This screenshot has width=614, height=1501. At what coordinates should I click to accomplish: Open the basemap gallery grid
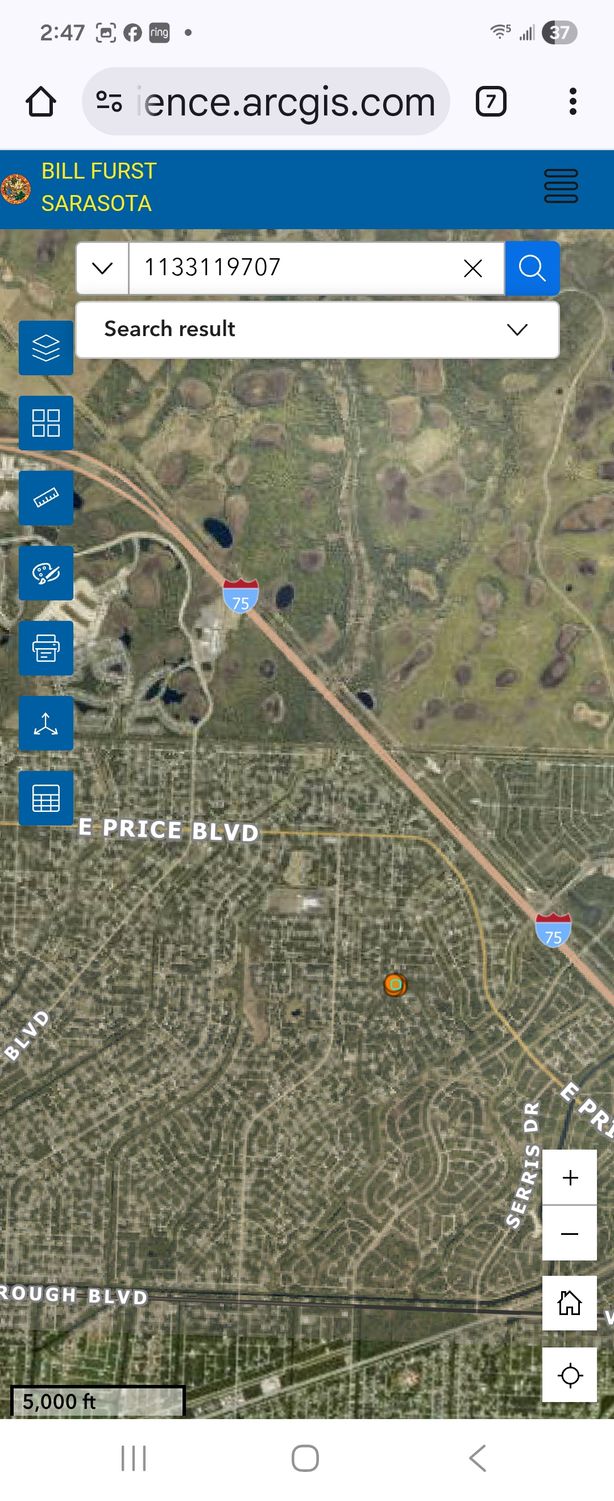(x=46, y=423)
